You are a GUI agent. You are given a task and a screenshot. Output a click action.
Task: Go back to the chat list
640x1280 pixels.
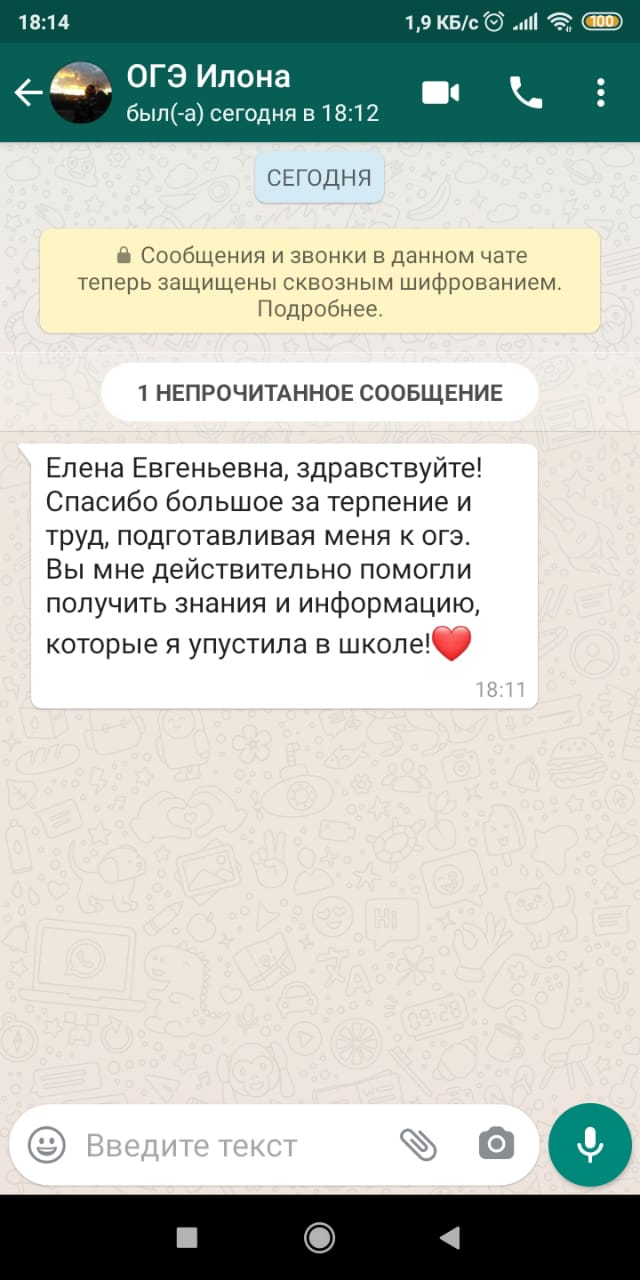(28, 93)
